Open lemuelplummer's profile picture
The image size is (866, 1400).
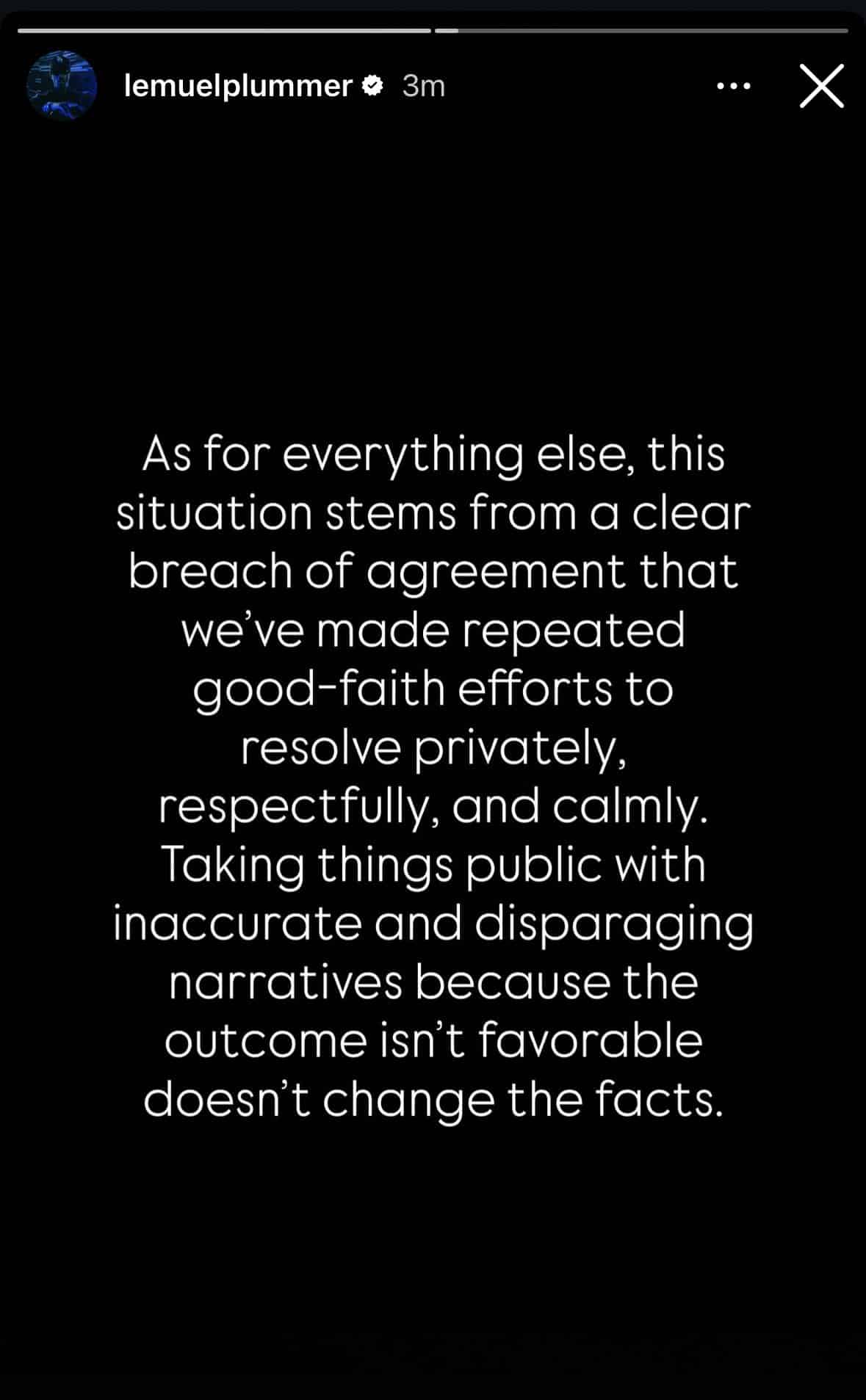tap(62, 85)
